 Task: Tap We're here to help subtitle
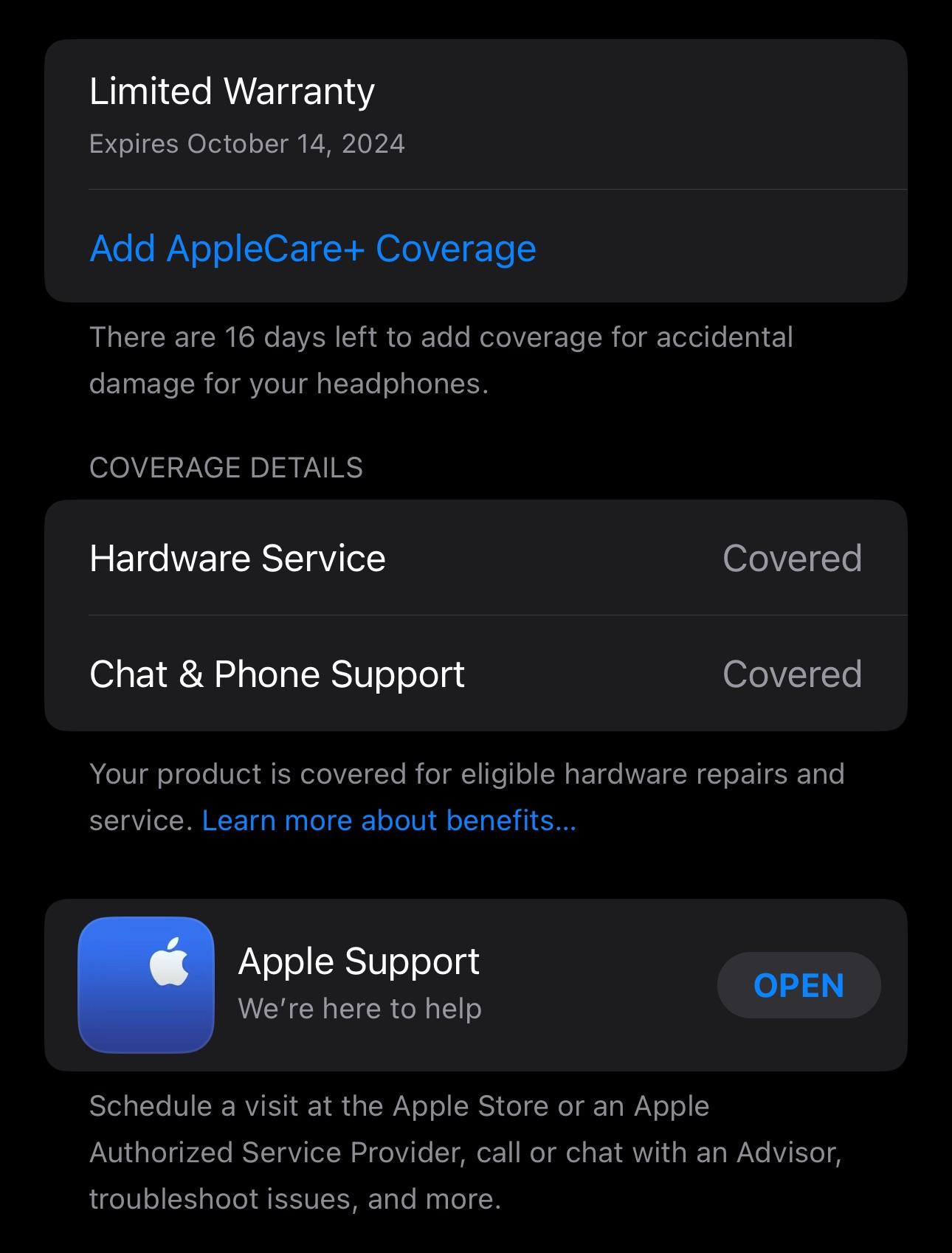pyautogui.click(x=359, y=1007)
